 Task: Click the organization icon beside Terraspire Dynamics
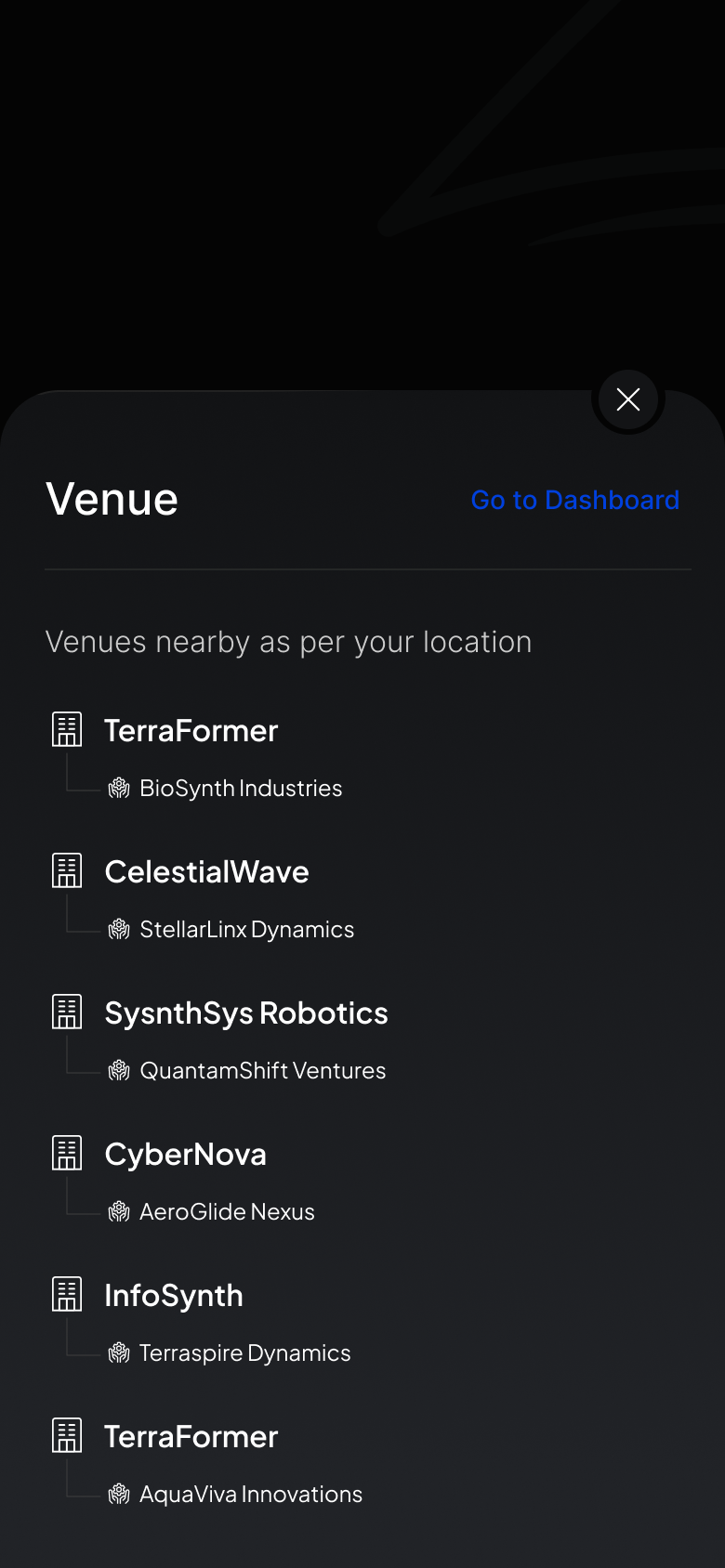pos(119,1352)
